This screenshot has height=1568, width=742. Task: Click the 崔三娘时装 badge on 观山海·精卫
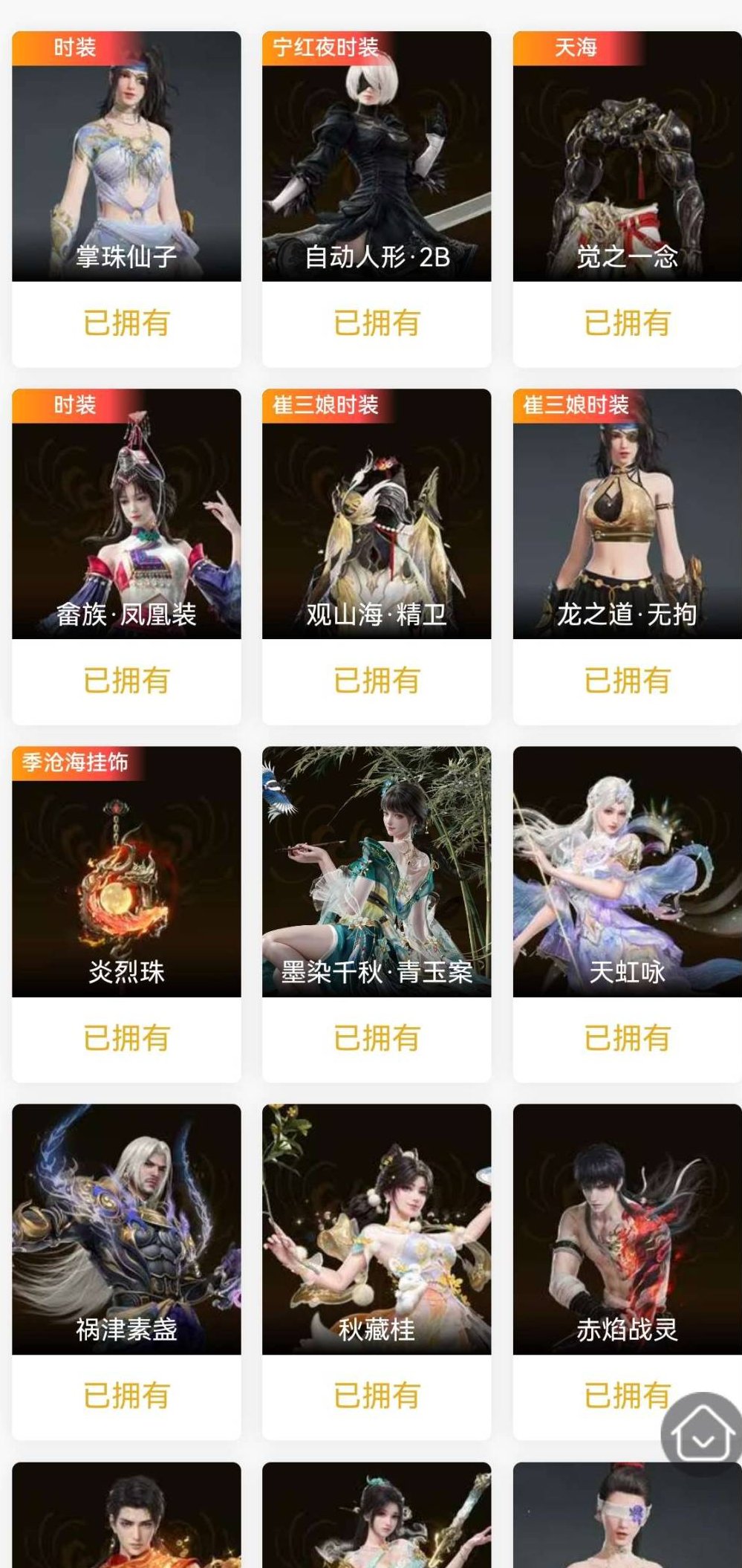tap(325, 406)
